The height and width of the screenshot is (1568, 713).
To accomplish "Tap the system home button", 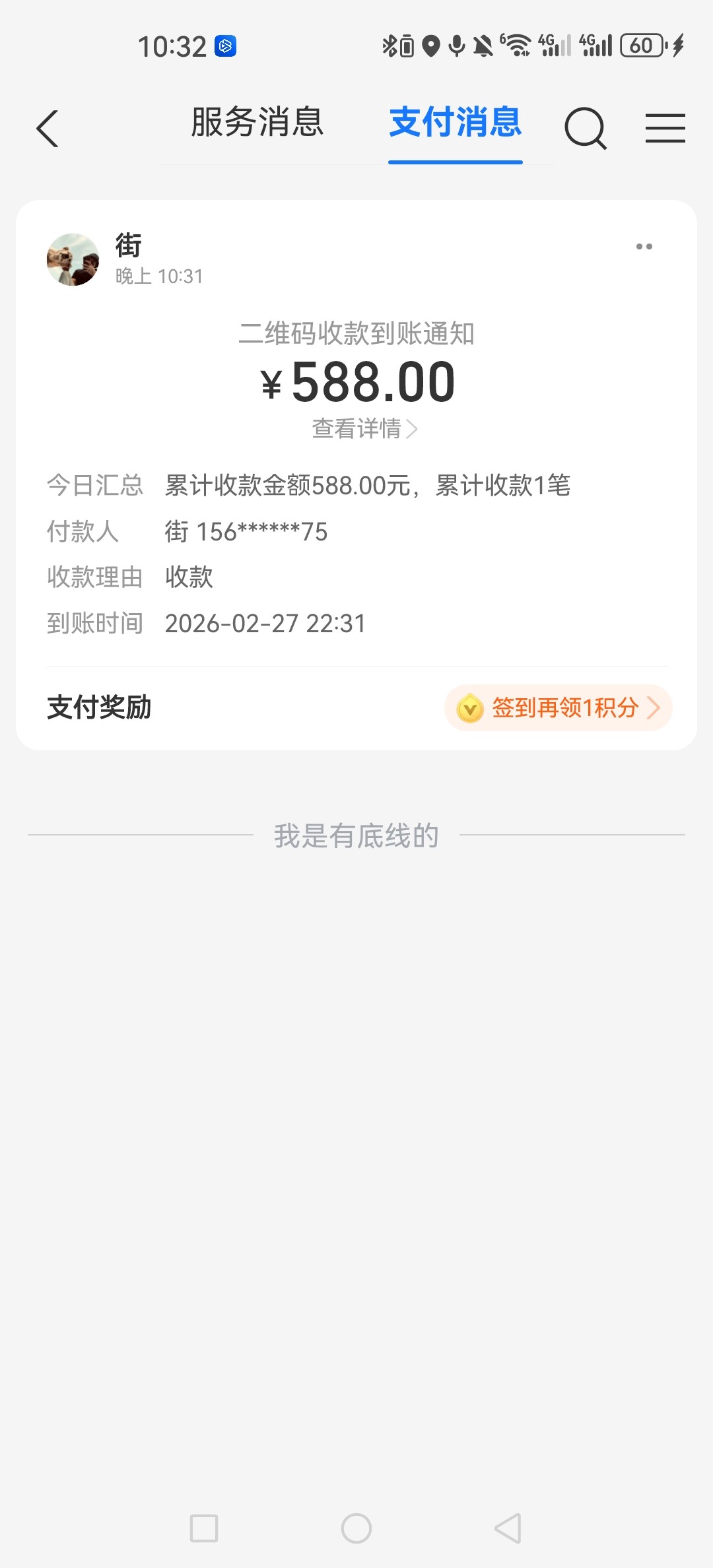I will tap(356, 1528).
